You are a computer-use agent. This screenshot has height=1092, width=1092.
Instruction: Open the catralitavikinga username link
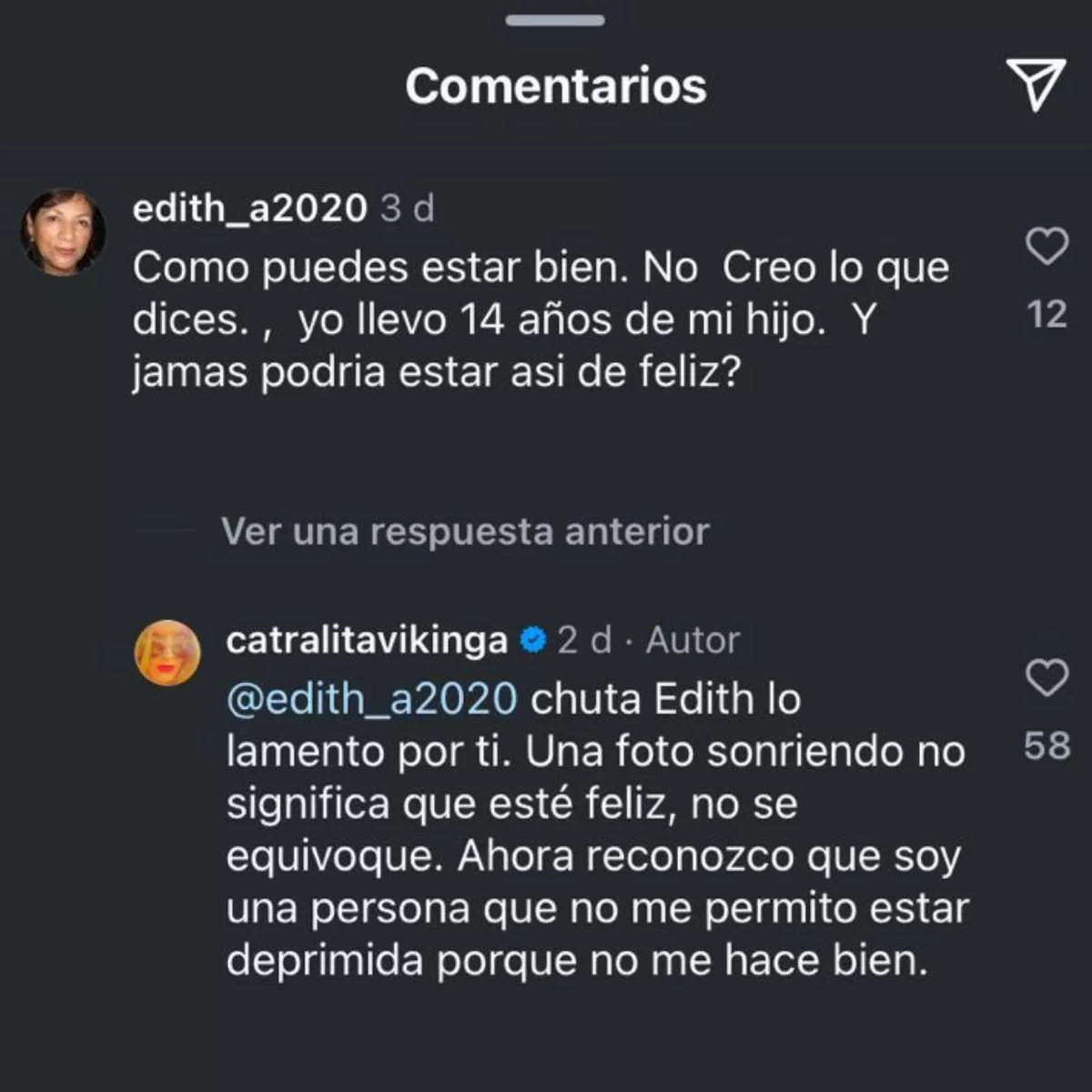coord(366,640)
